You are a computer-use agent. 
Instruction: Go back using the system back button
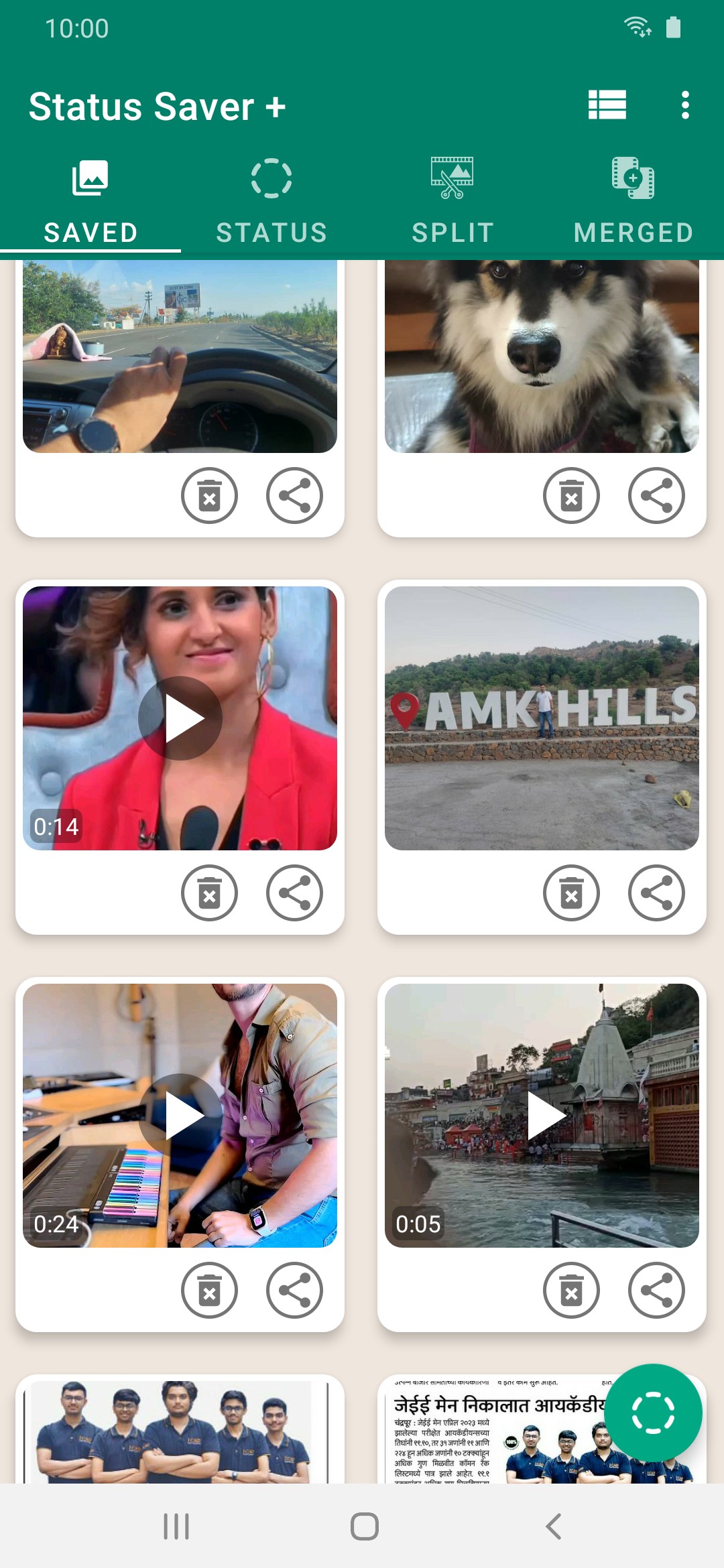tap(553, 1526)
